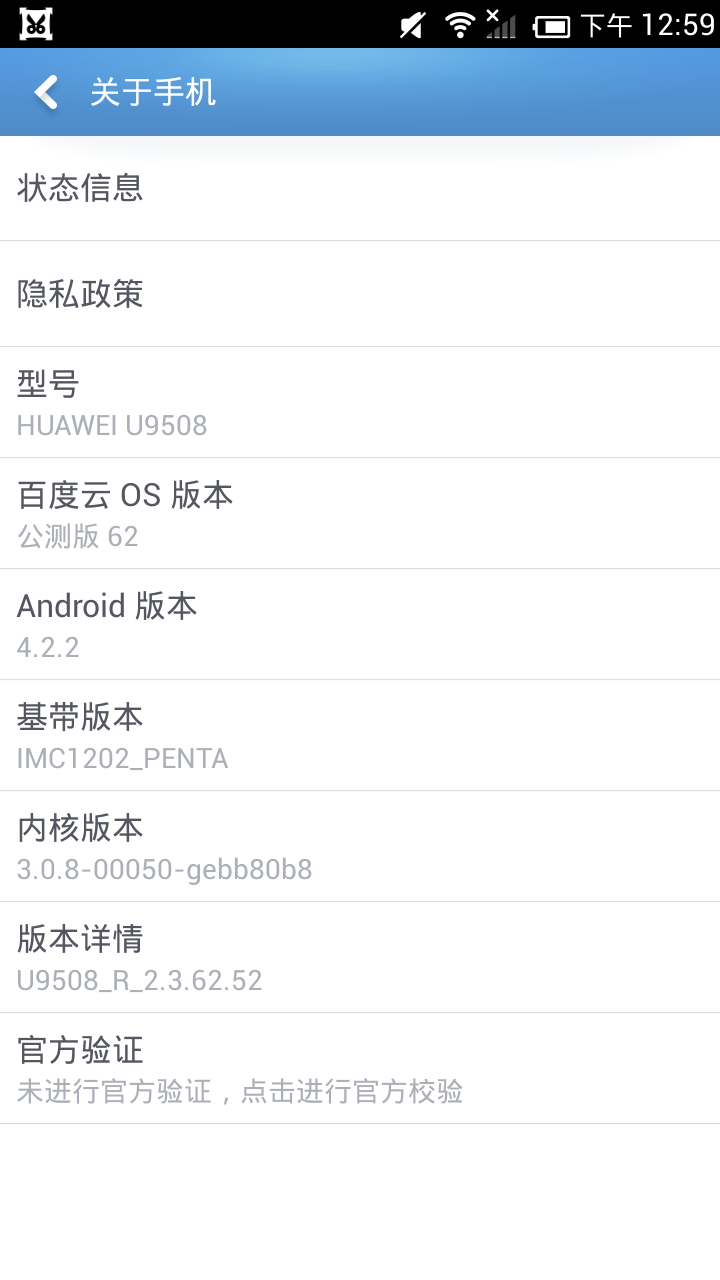Tap the Android 版本 4.2.2 row
Viewport: 720px width, 1280px height.
[x=360, y=624]
